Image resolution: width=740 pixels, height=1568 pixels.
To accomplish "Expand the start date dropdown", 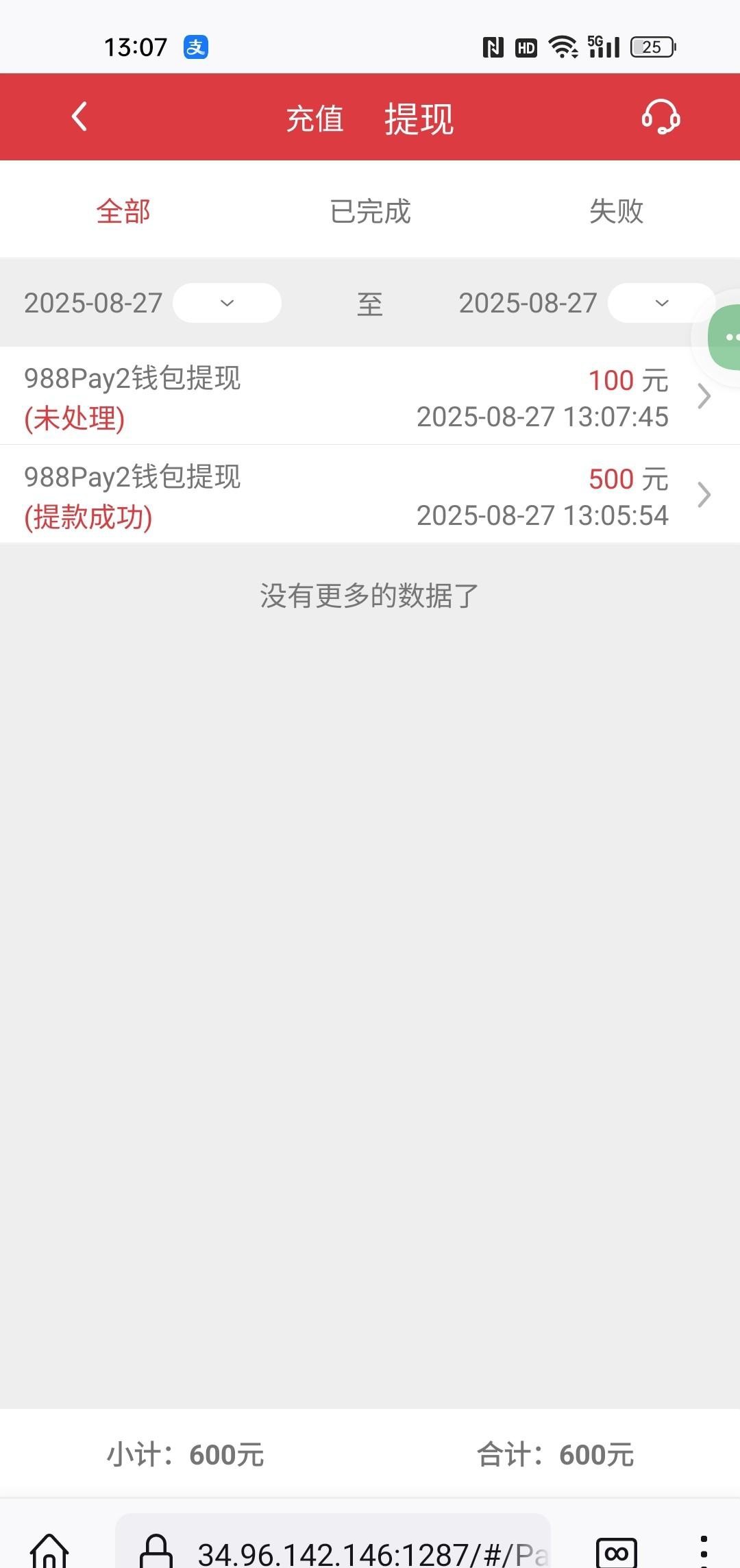I will point(227,303).
